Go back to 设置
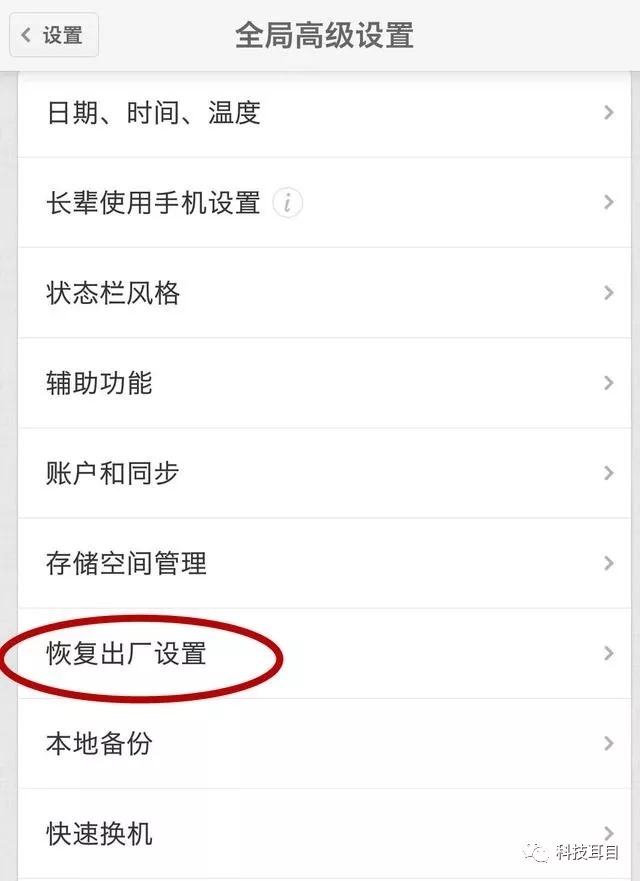The width and height of the screenshot is (640, 881). click(x=54, y=35)
